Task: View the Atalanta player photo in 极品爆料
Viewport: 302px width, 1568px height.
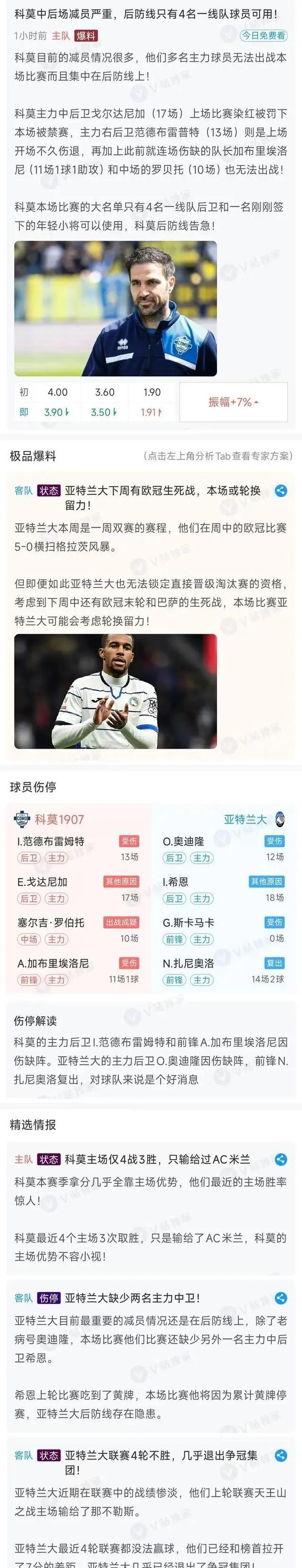Action: (x=115, y=692)
